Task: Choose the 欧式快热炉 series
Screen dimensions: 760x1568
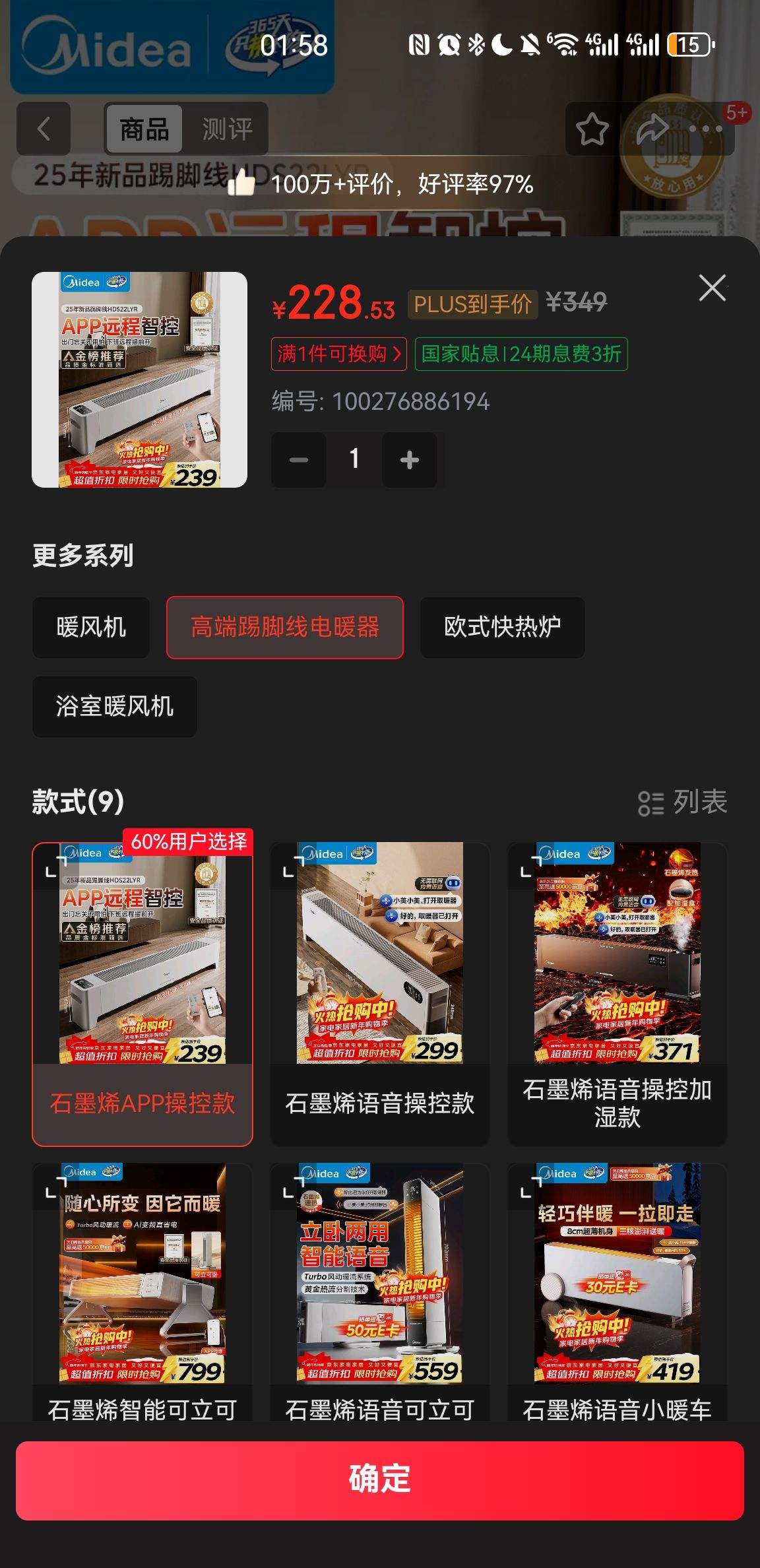Action: coord(502,627)
